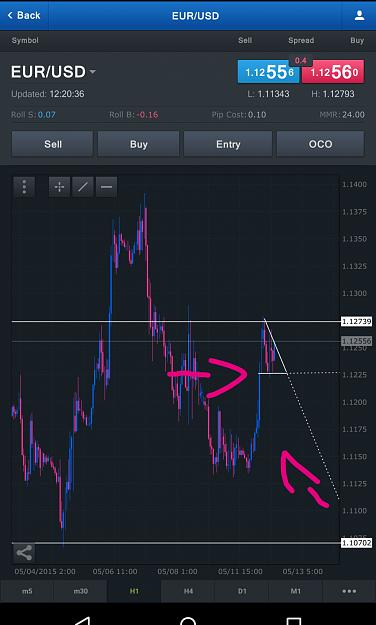The width and height of the screenshot is (376, 625).
Task: Place a Buy order
Action: click(x=138, y=144)
